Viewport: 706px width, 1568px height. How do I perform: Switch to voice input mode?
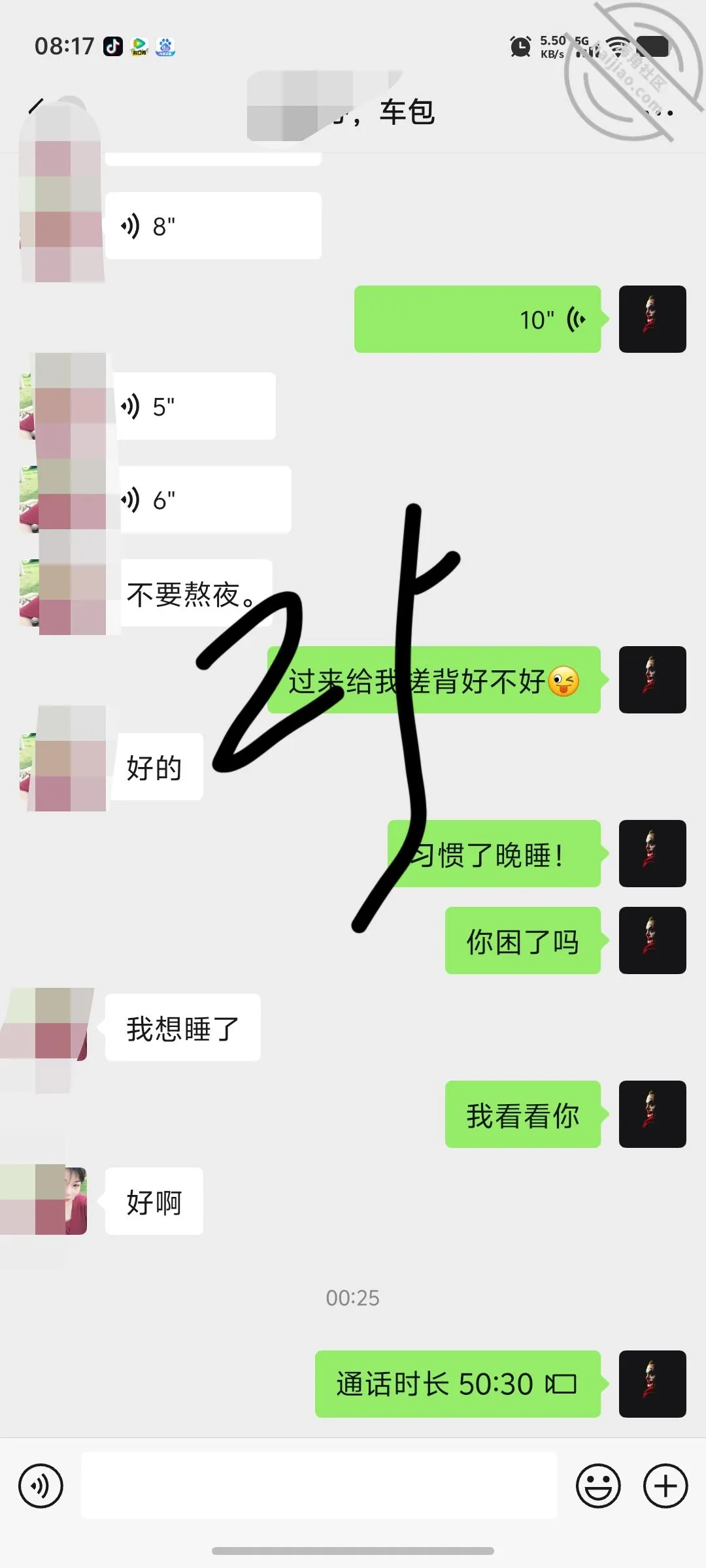(x=41, y=1486)
